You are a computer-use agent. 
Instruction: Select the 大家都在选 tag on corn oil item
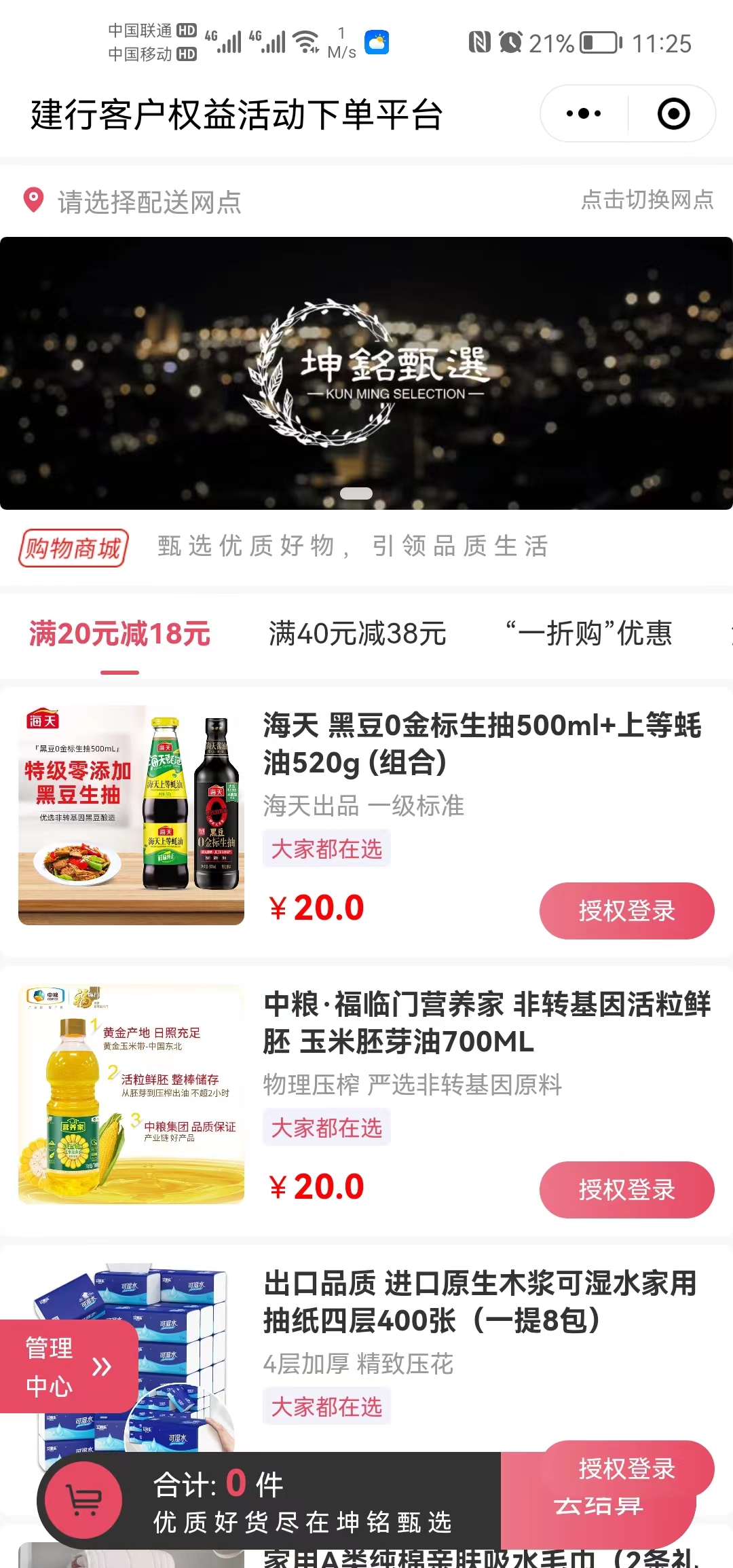[326, 1128]
